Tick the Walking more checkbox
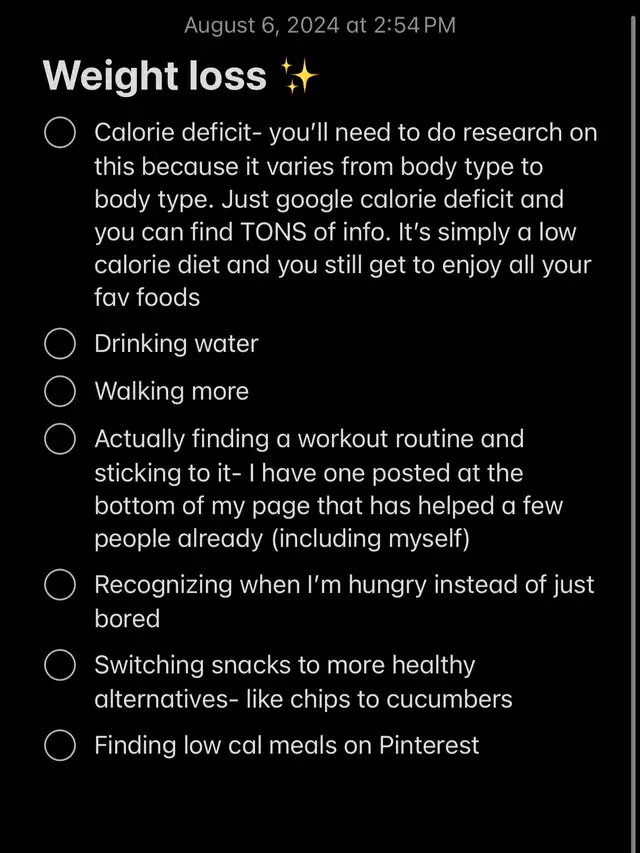The image size is (640, 853). [x=60, y=391]
